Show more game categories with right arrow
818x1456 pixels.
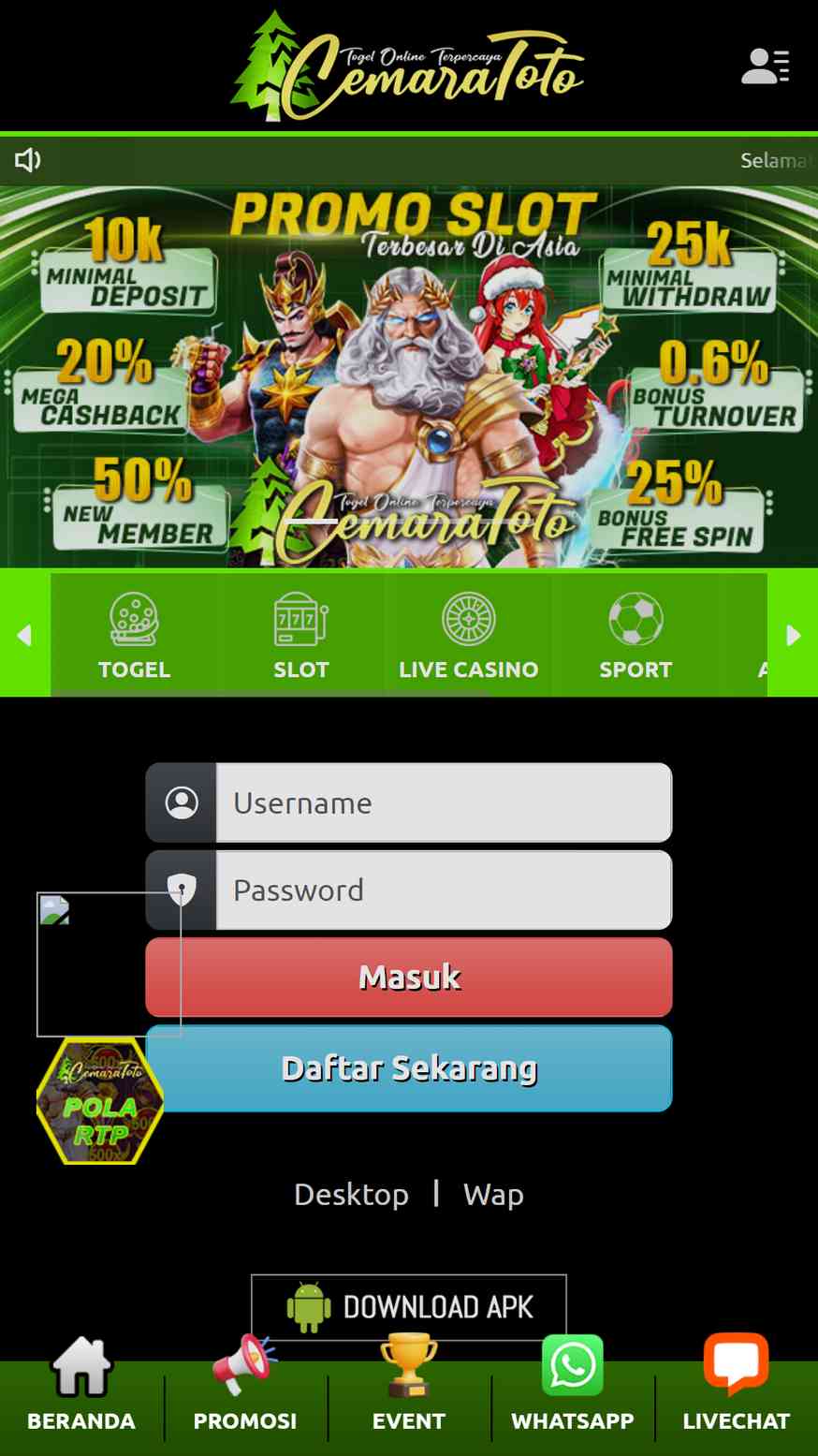tap(793, 635)
